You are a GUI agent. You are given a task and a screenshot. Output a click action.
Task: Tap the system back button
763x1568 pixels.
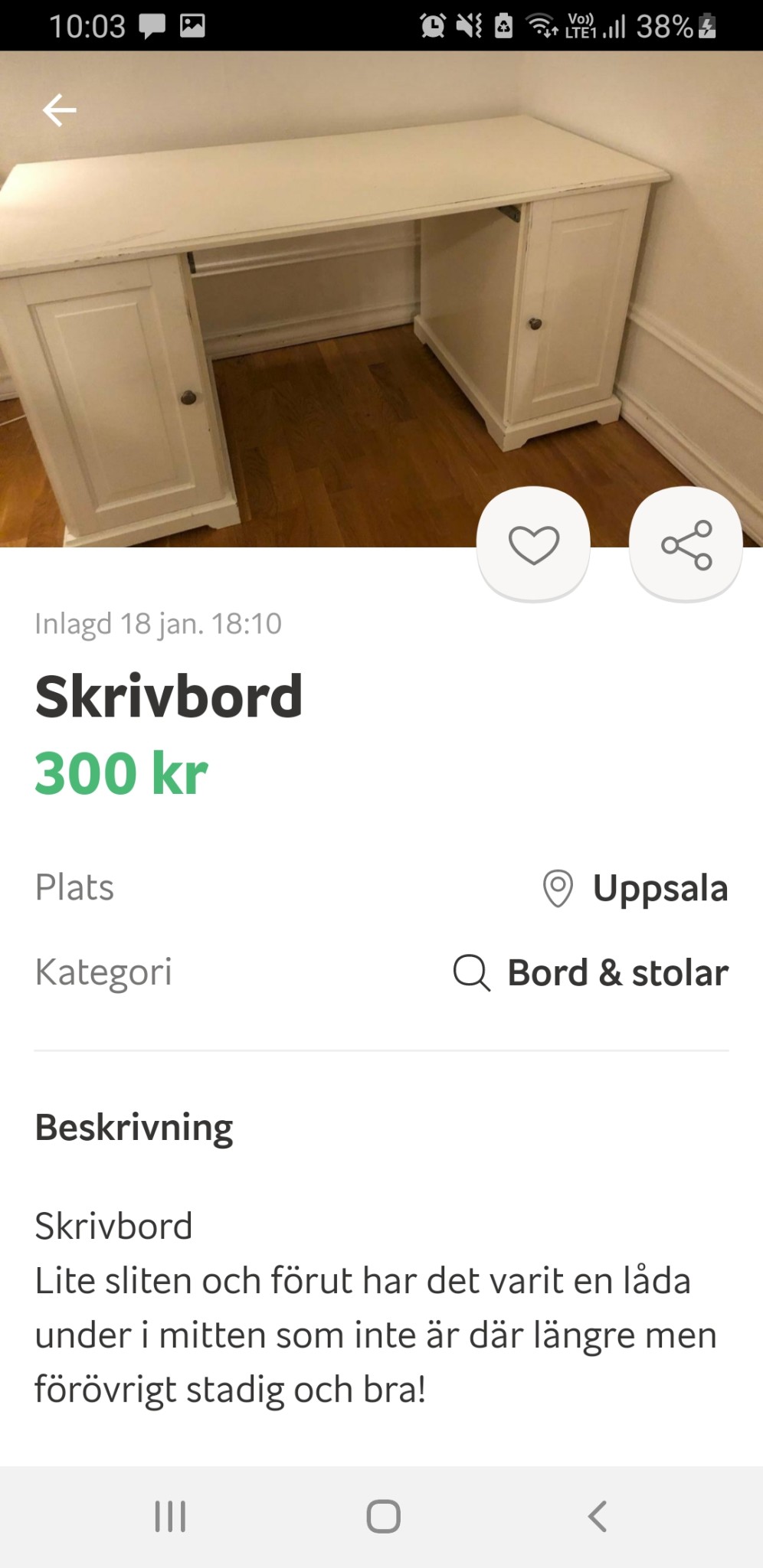[x=597, y=1516]
